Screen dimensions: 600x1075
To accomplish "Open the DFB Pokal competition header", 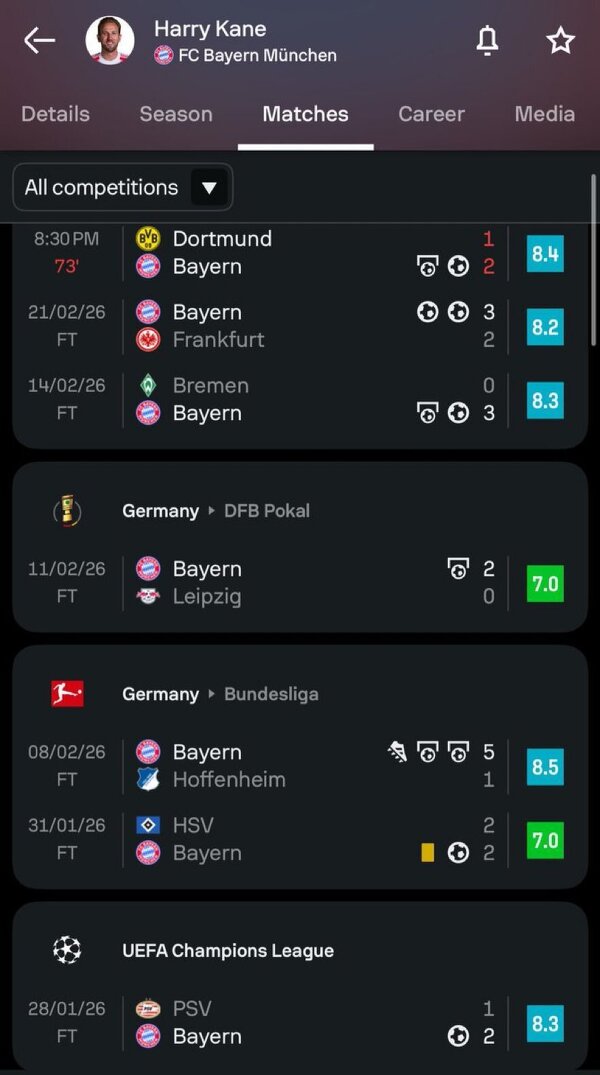I will pyautogui.click(x=216, y=511).
